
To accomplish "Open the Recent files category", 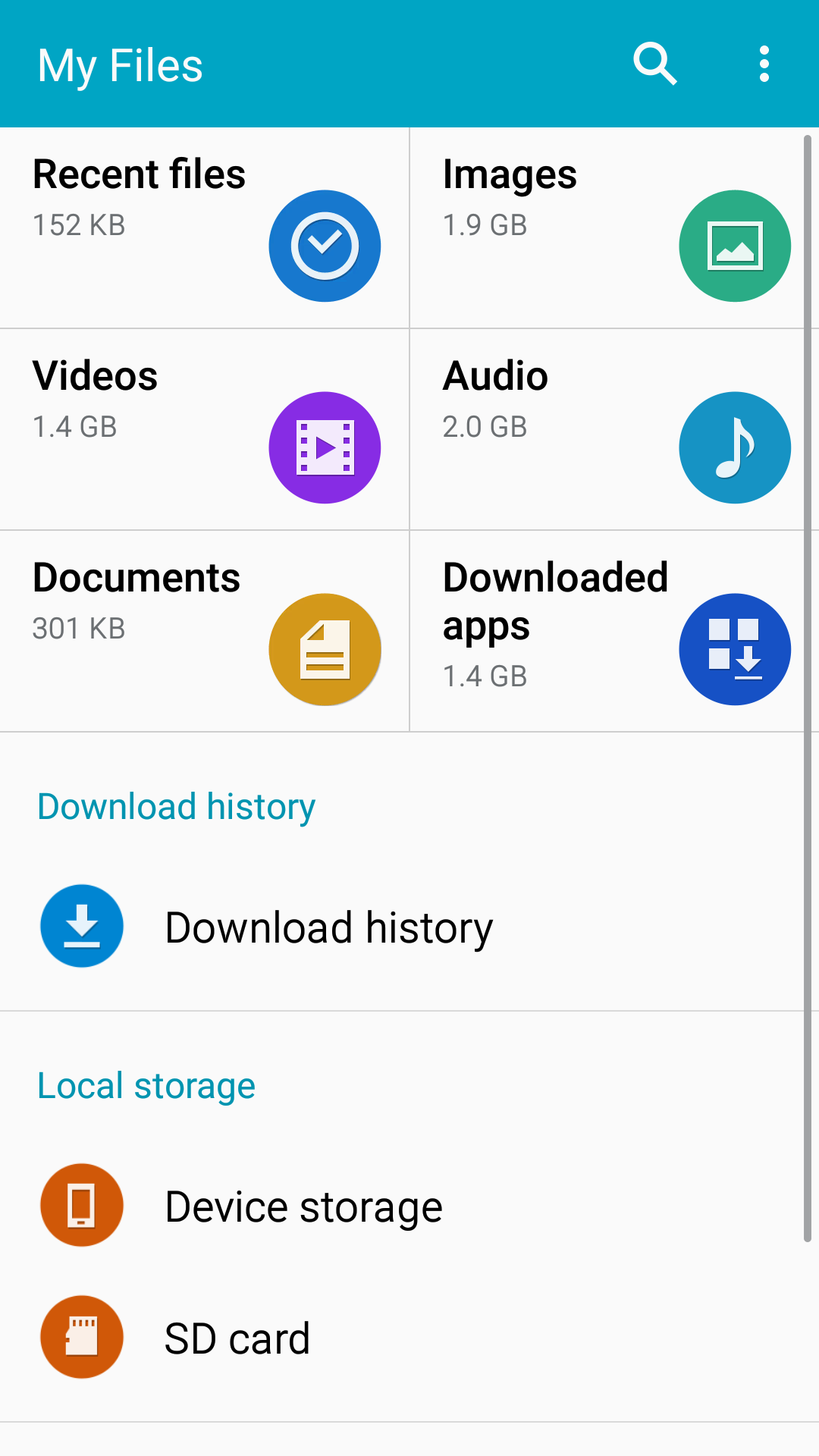I will pyautogui.click(x=205, y=227).
